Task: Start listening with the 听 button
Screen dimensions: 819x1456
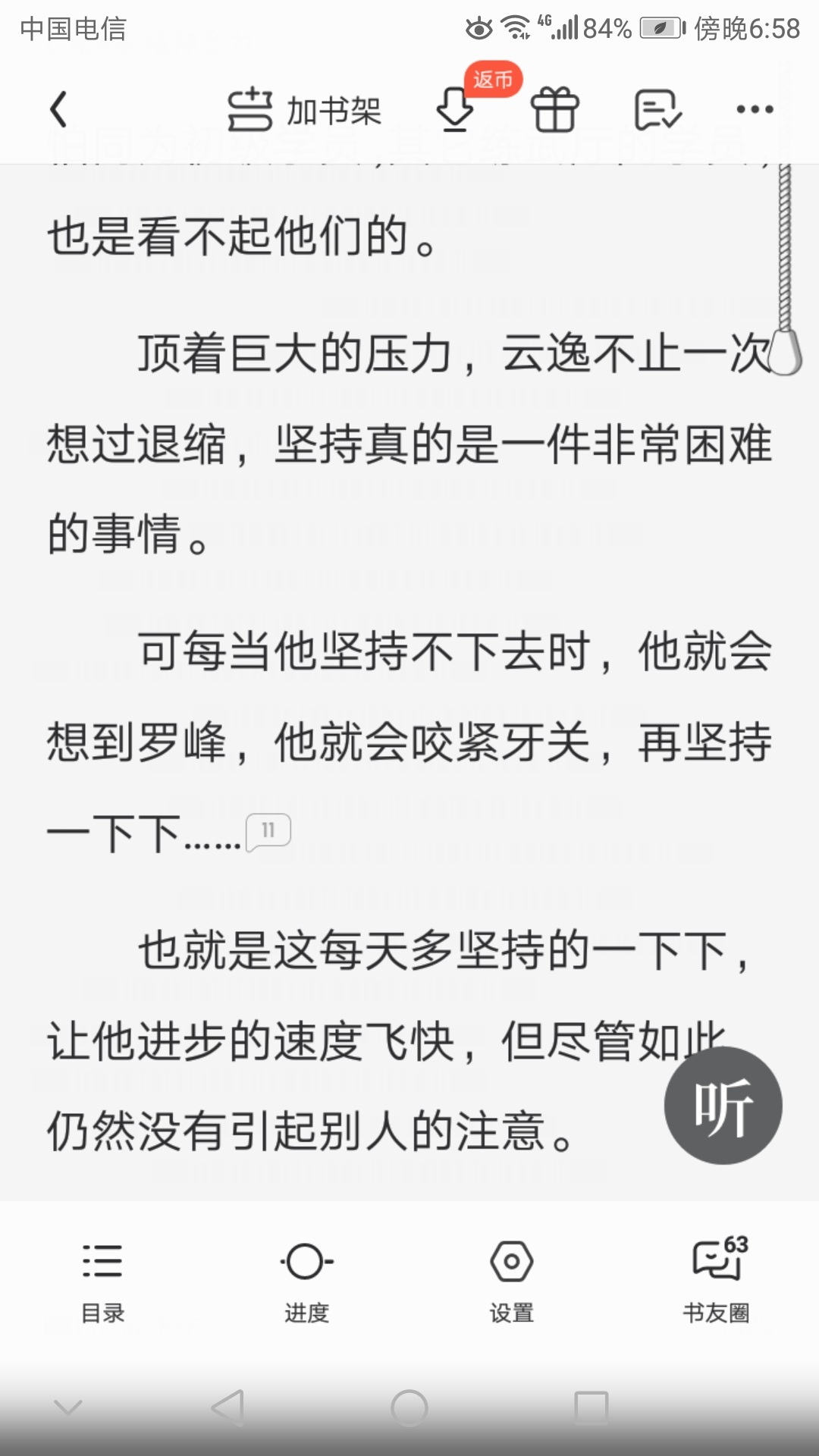Action: tap(723, 1106)
